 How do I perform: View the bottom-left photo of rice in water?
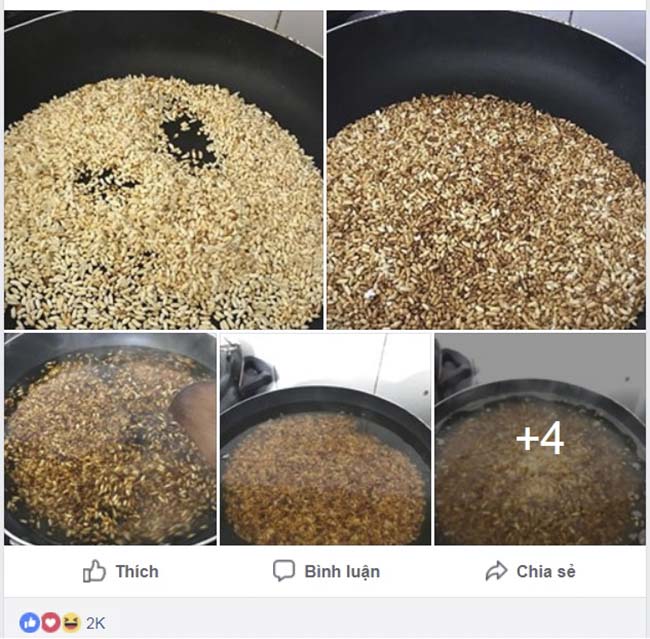(x=109, y=439)
